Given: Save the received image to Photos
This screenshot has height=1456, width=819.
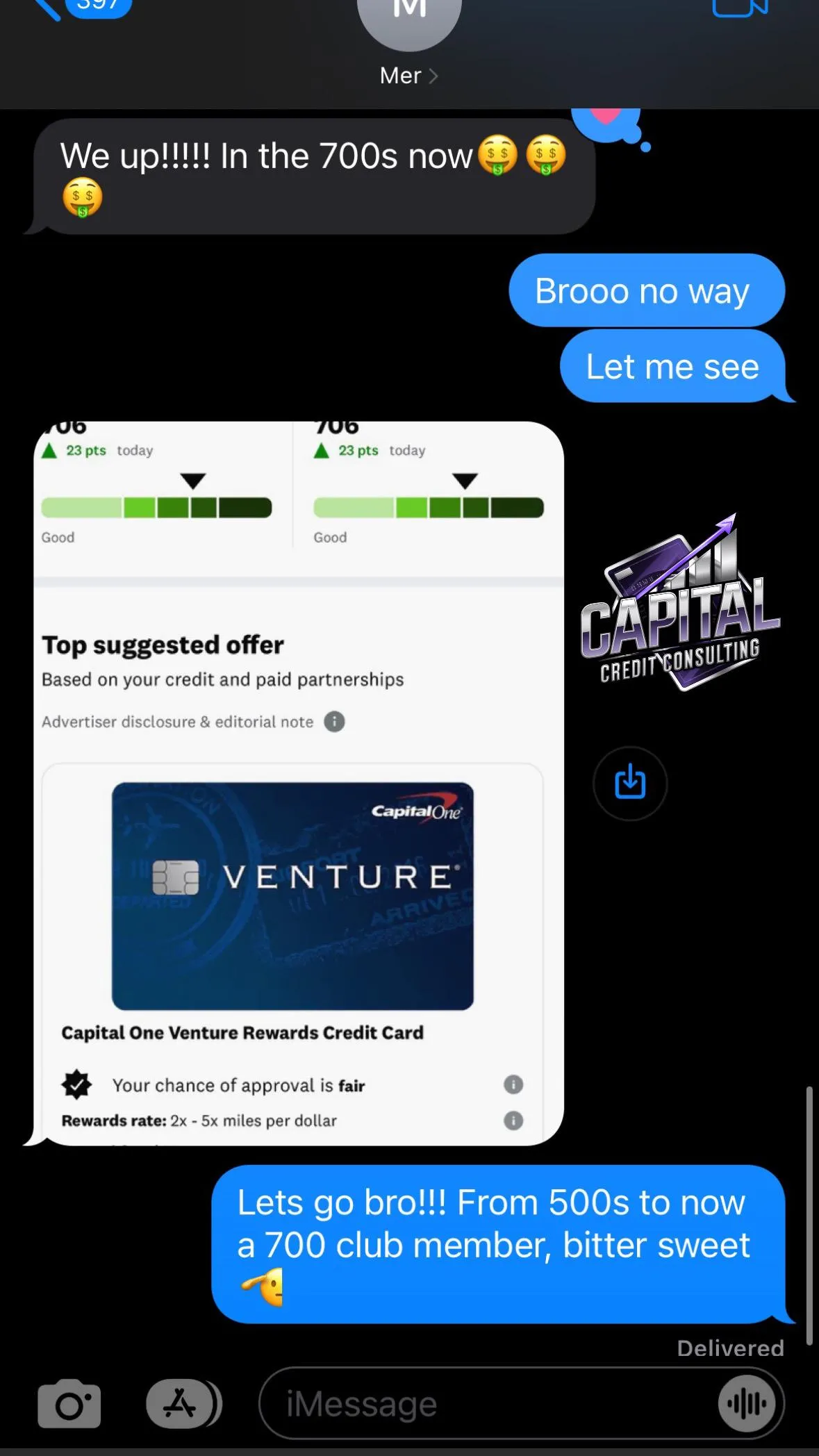Looking at the screenshot, I should [x=630, y=783].
